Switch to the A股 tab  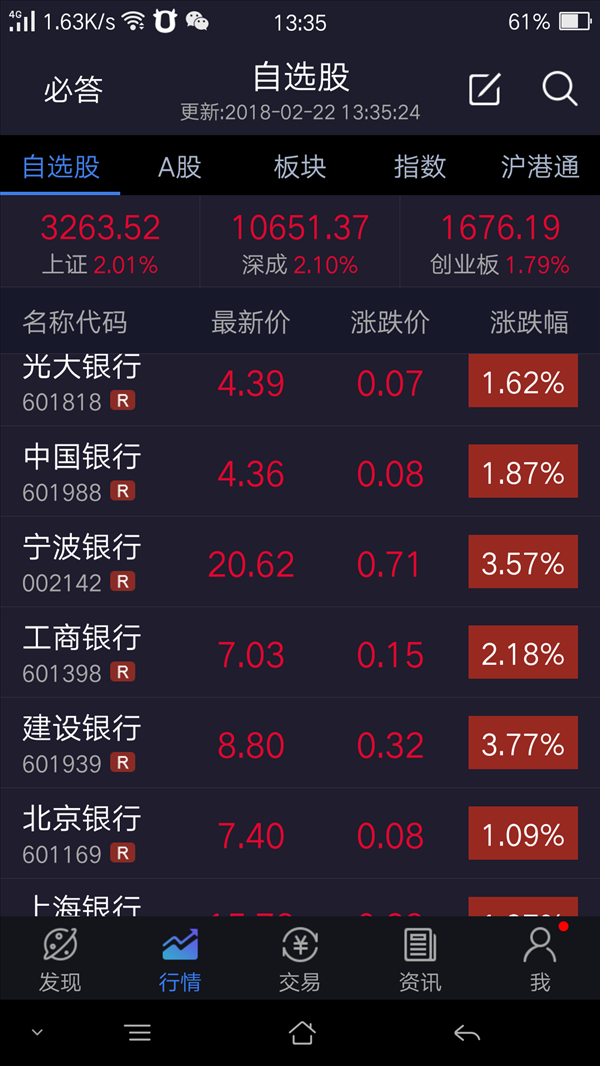(179, 167)
